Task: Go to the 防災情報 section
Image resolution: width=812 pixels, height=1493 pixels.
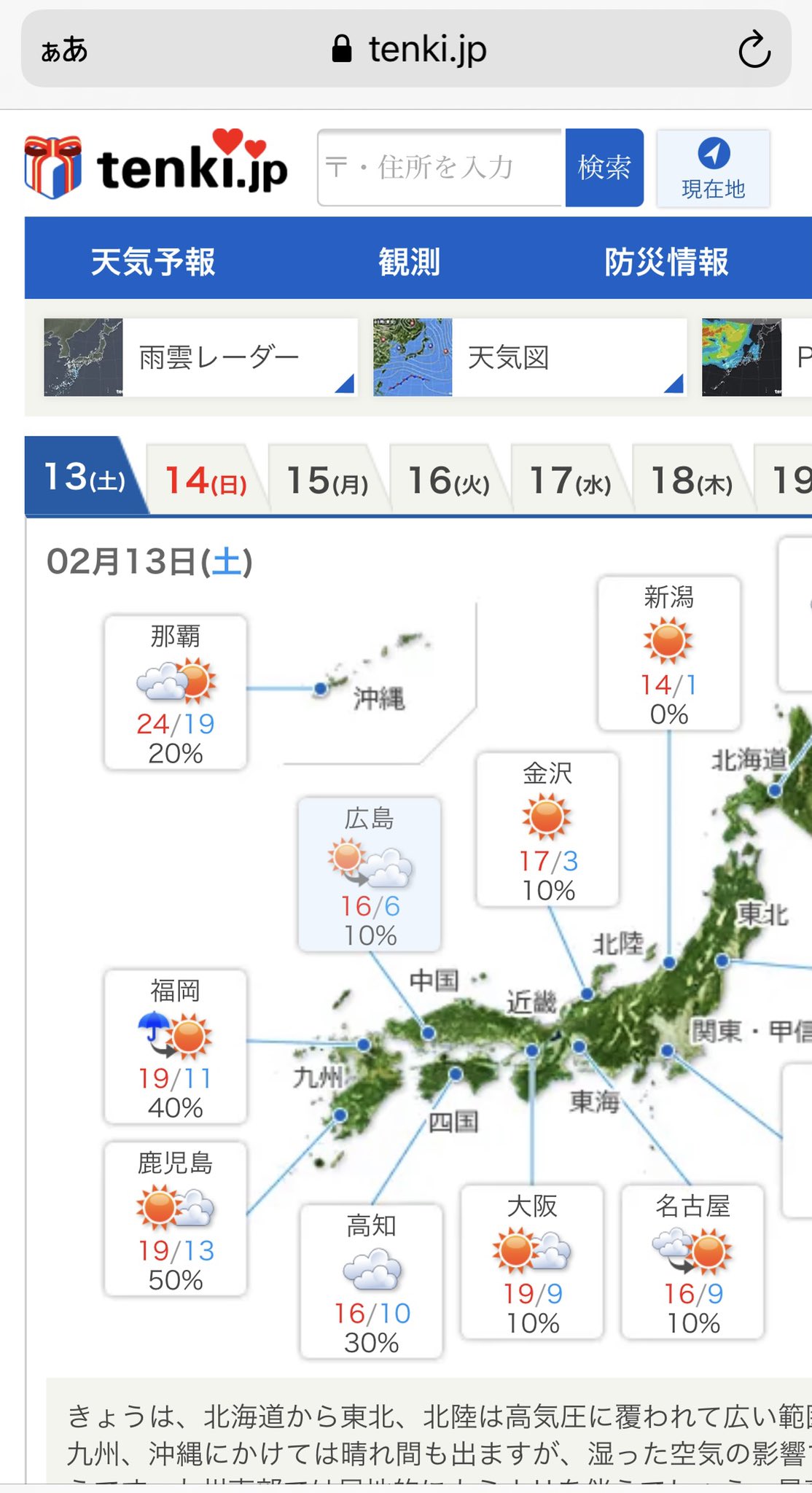Action: click(666, 261)
